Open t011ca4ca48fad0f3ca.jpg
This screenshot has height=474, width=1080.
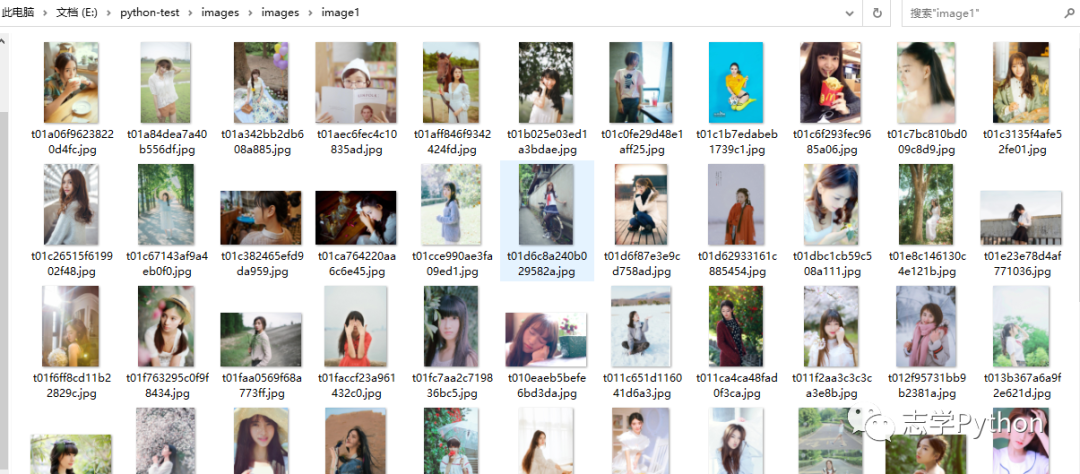(x=737, y=327)
